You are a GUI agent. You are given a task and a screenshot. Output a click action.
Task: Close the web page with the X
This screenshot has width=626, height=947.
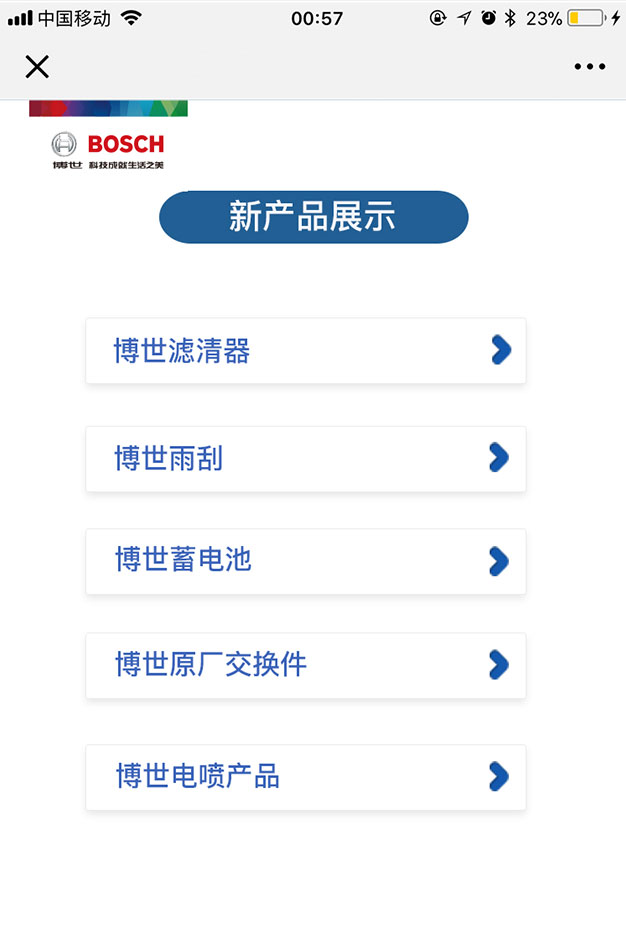[x=37, y=67]
